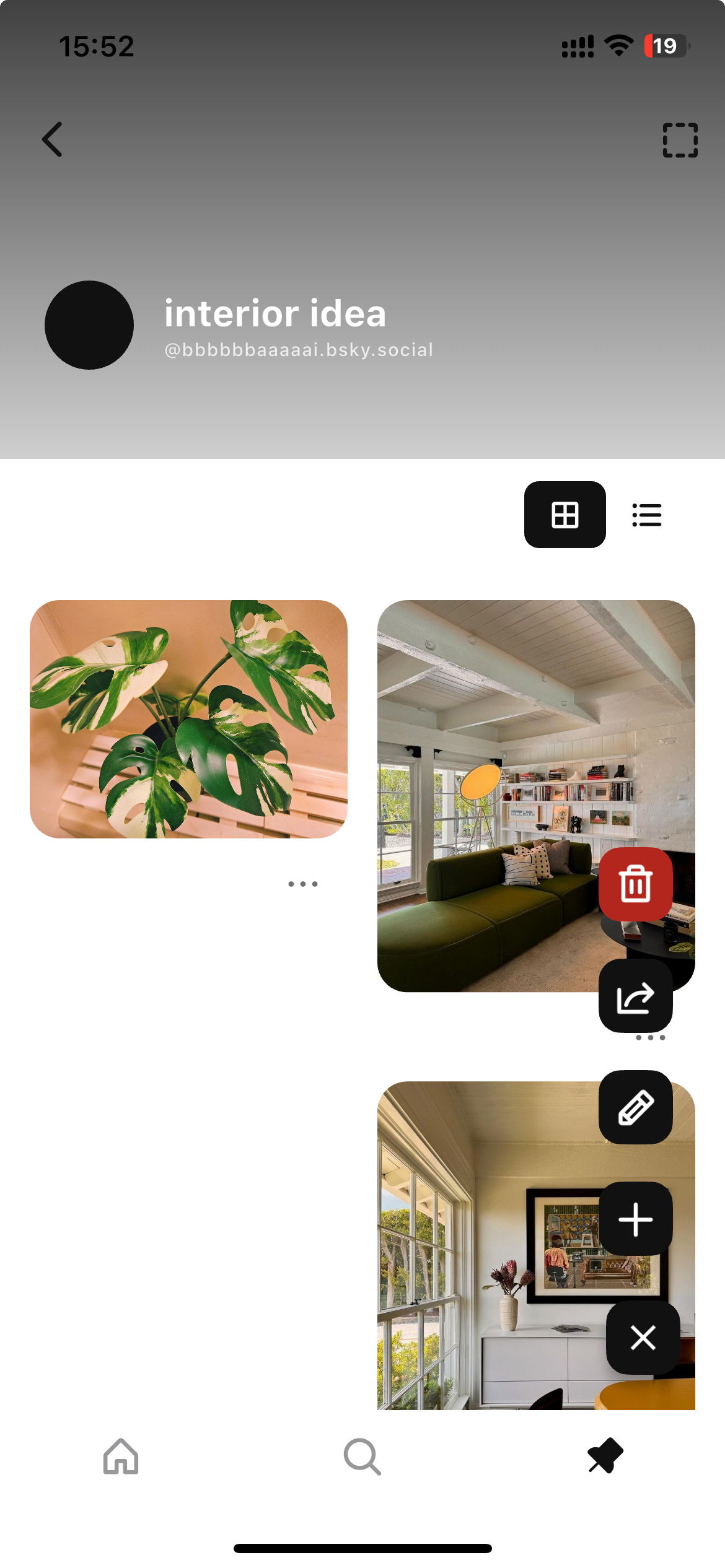Share this board

coord(635,996)
